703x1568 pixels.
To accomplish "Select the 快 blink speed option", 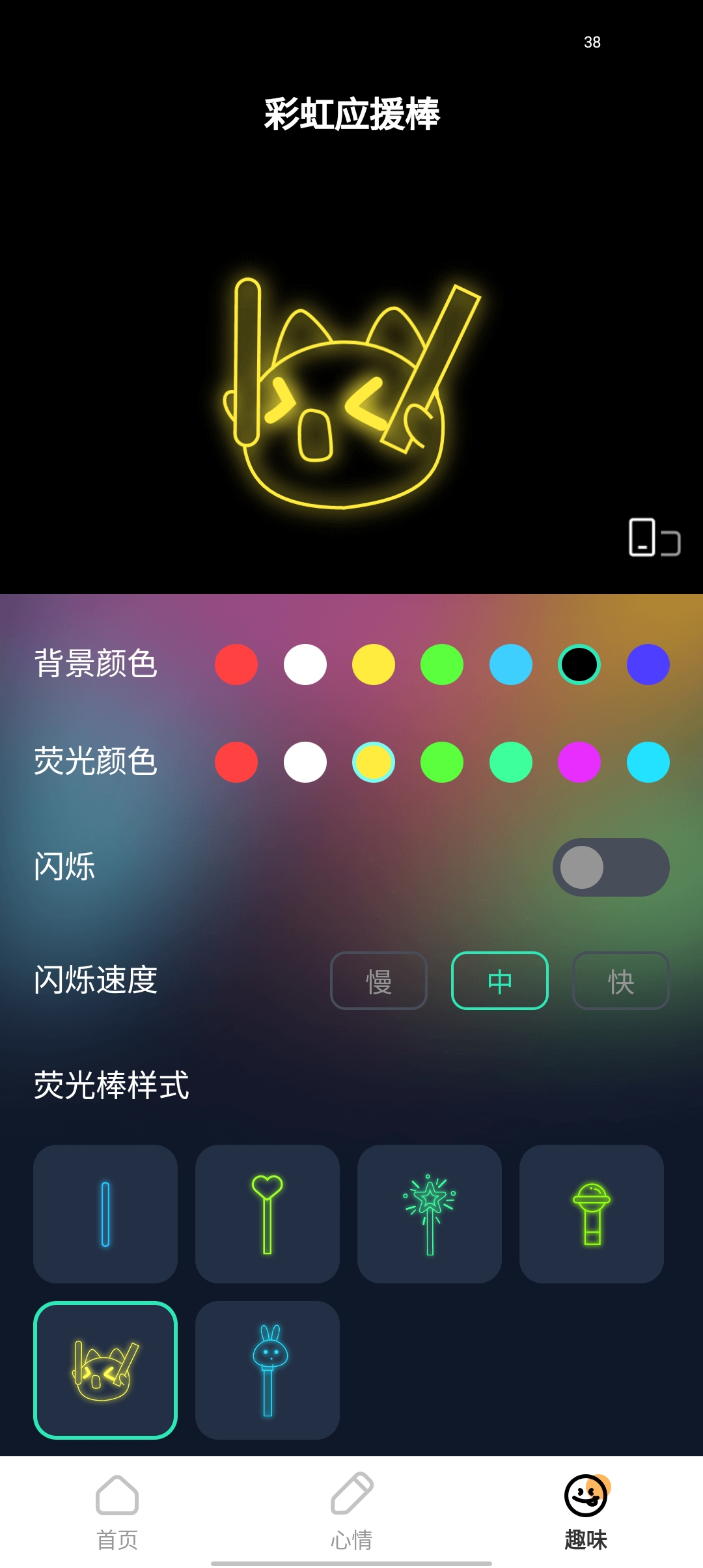I will (x=620, y=981).
